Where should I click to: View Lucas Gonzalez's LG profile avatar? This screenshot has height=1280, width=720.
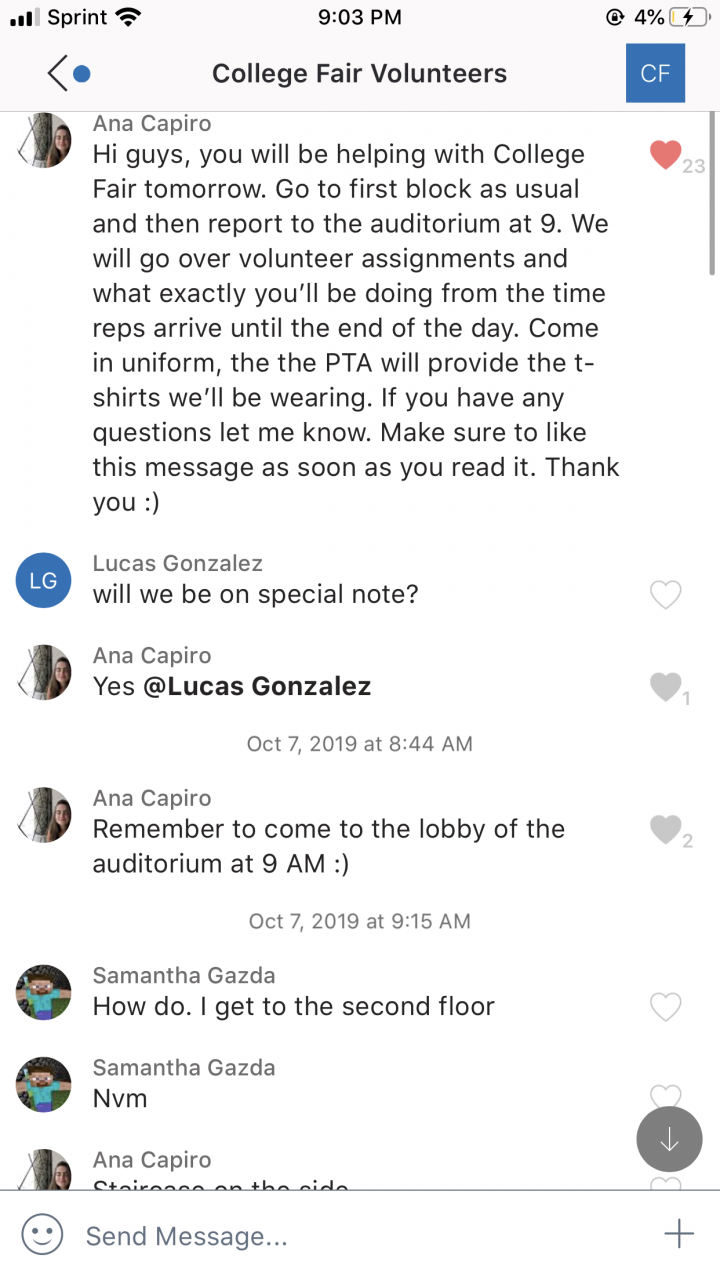tap(44, 580)
